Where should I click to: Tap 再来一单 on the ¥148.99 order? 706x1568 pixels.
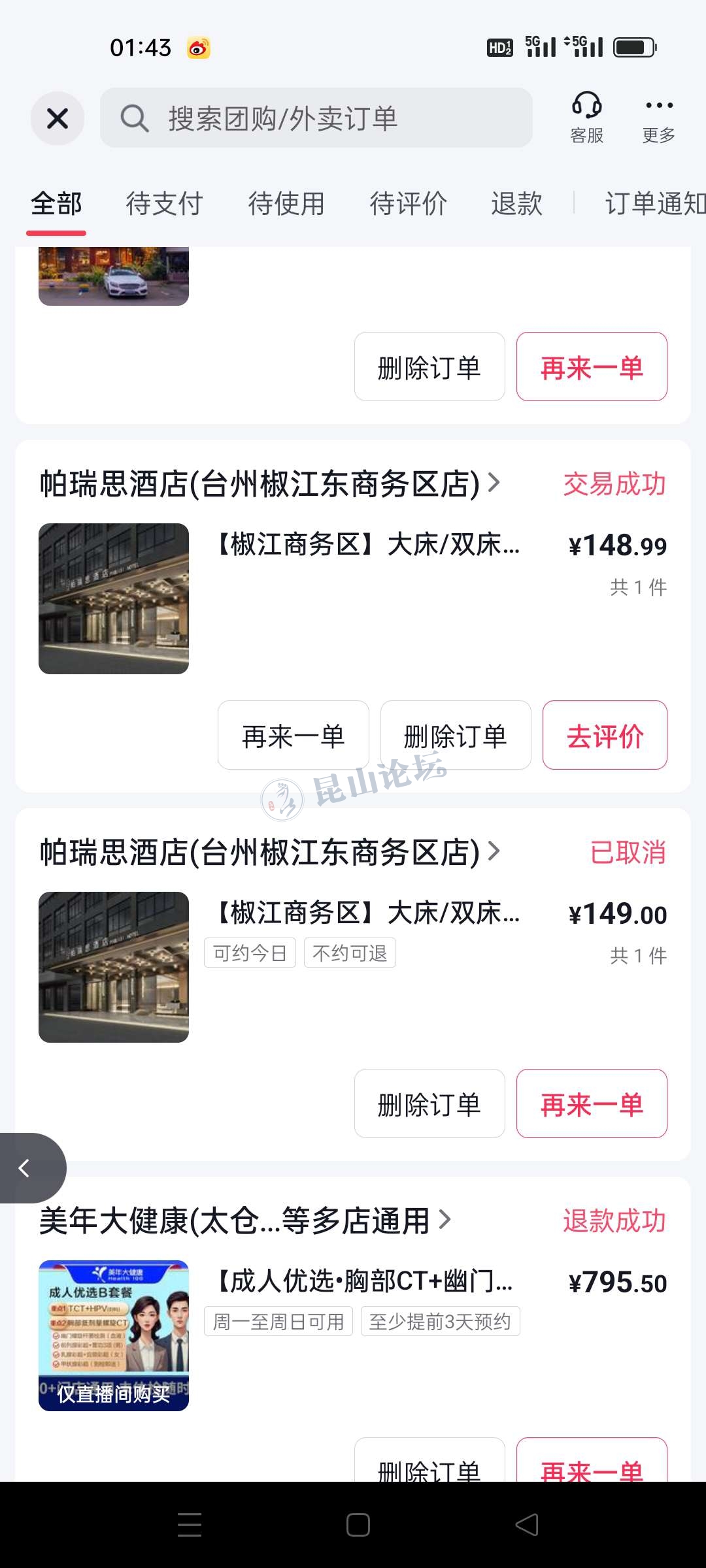coord(293,735)
